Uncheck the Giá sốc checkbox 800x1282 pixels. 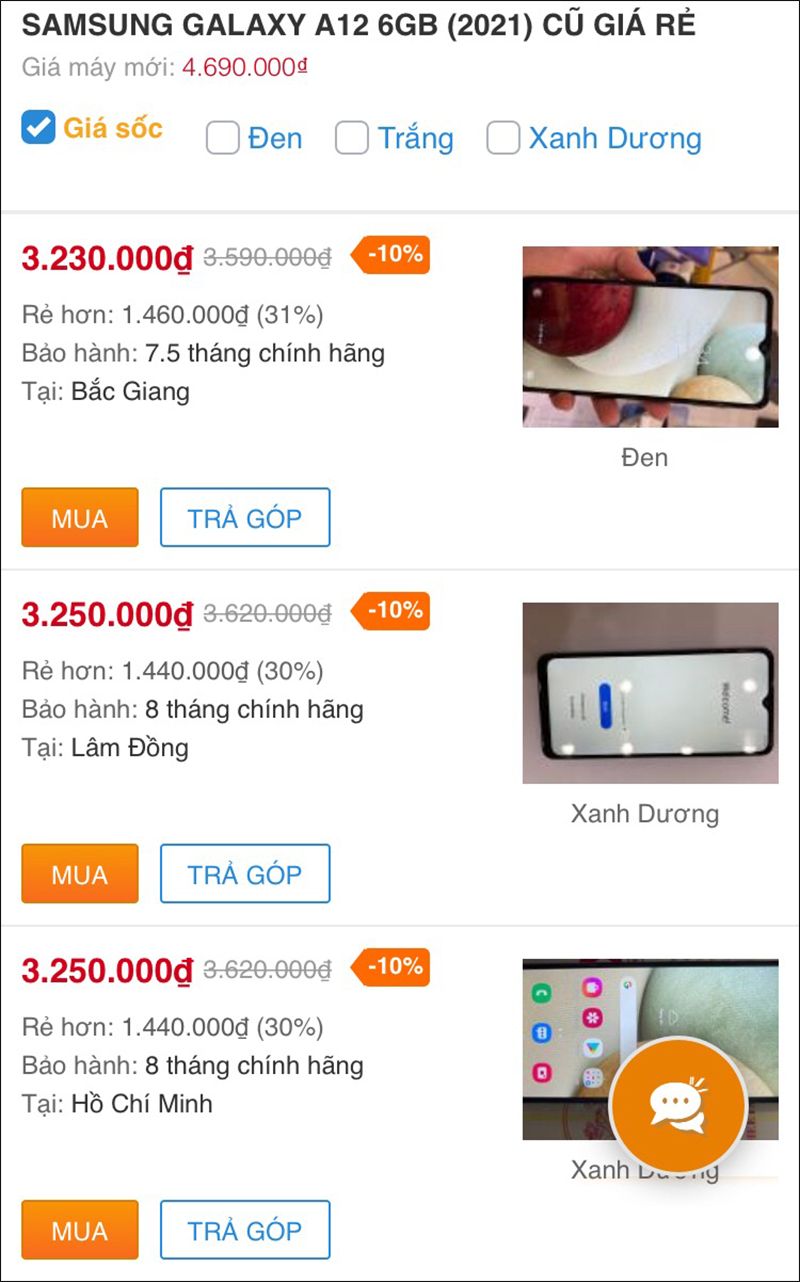38,128
